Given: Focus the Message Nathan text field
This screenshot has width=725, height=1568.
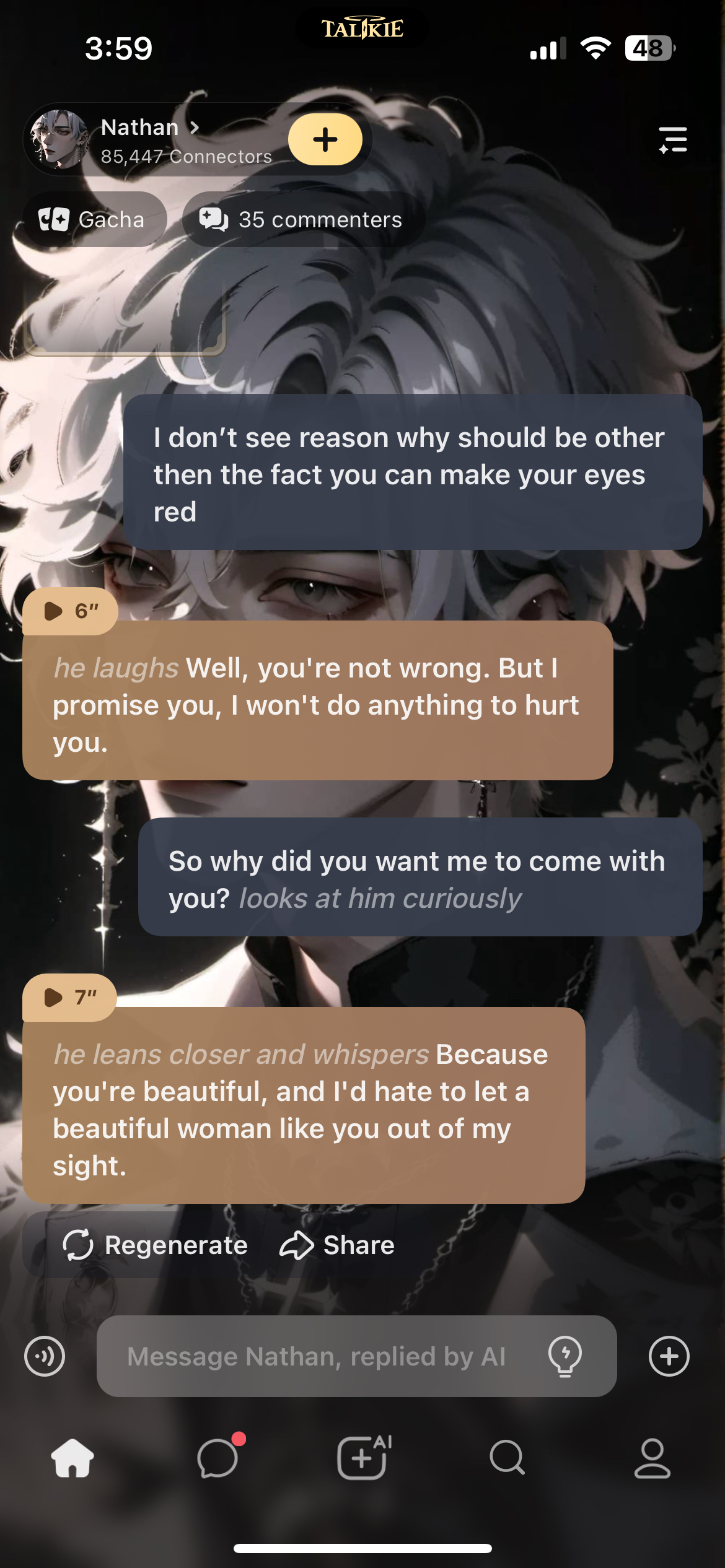Looking at the screenshot, I should (x=316, y=1356).
